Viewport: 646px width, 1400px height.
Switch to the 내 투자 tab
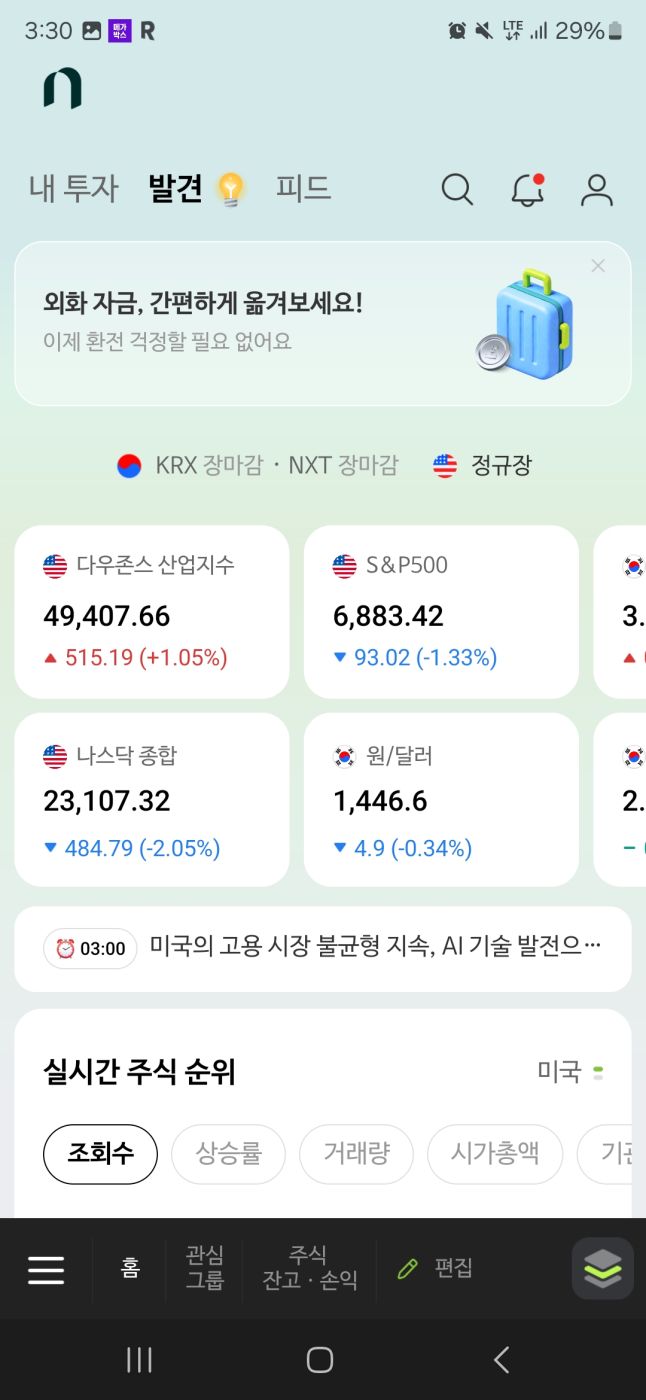click(74, 188)
